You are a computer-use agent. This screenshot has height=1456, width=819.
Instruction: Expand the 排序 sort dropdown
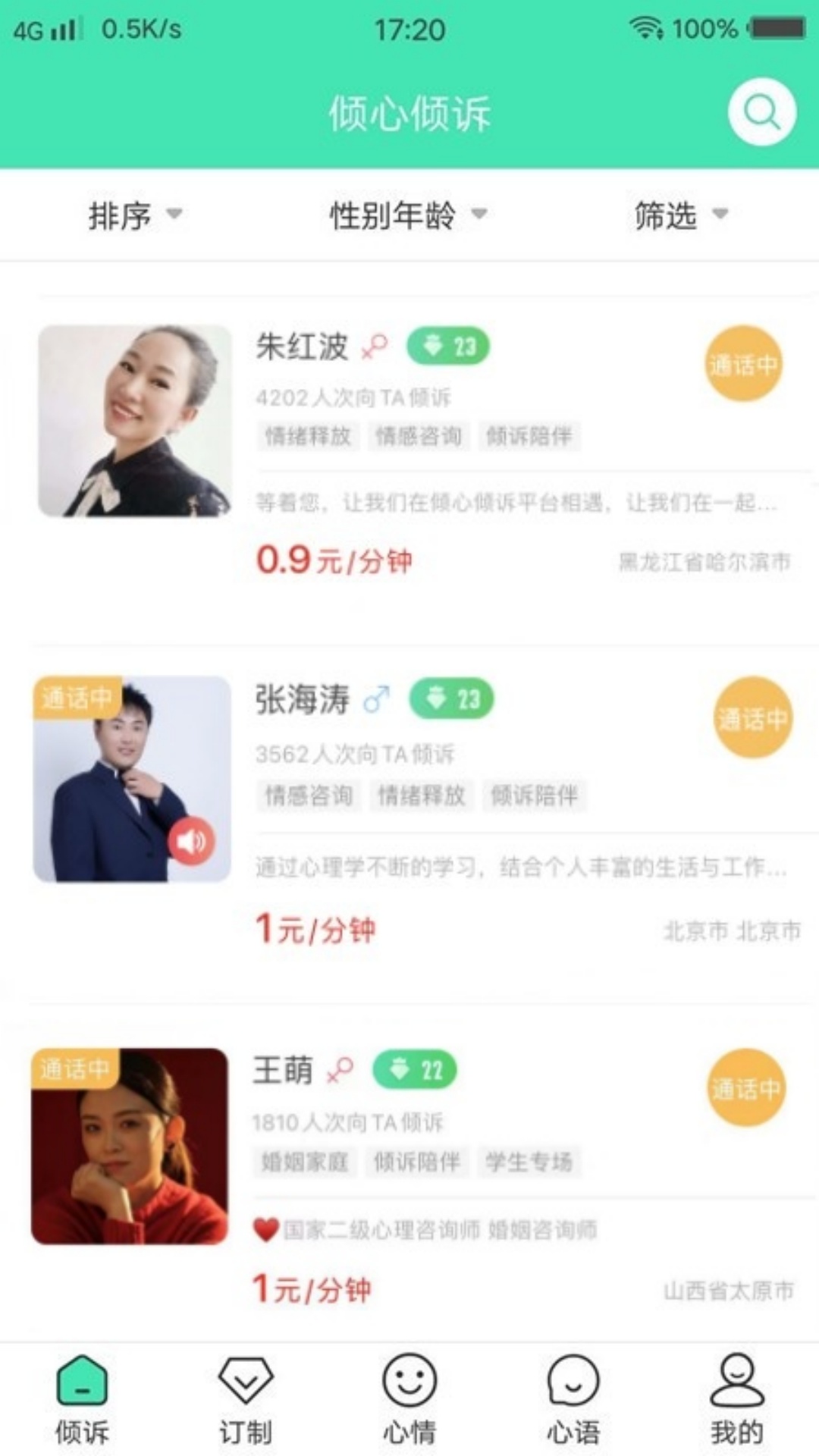136,215
